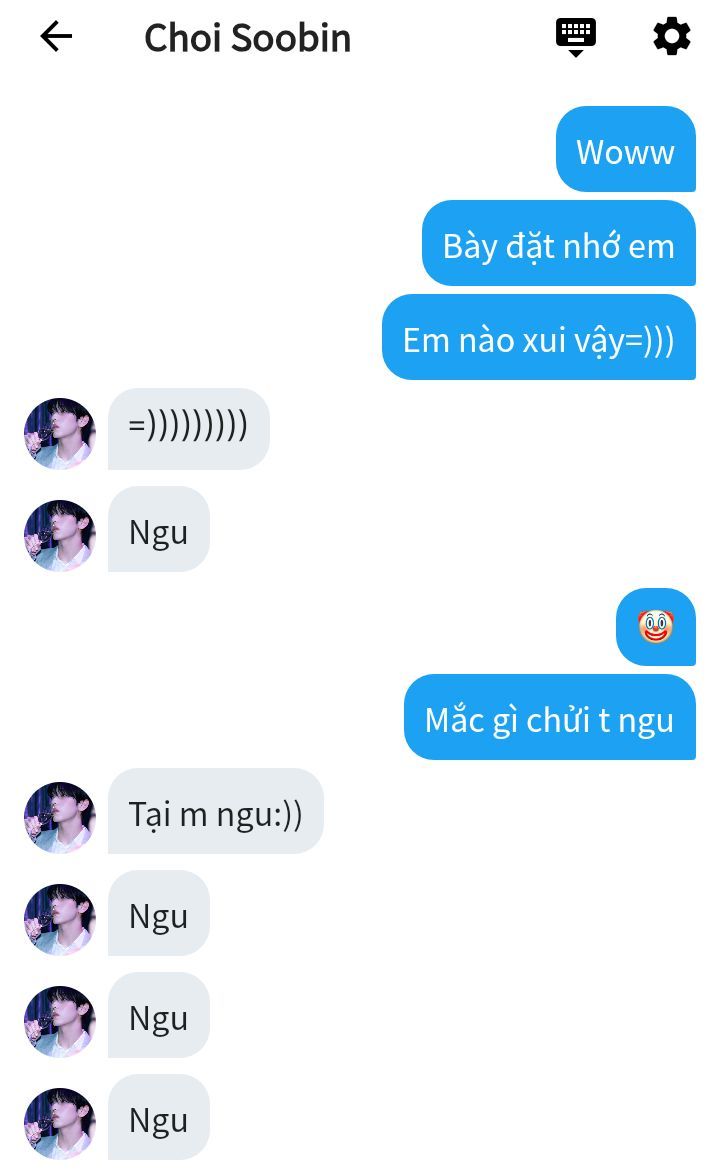Viewport: 720px width, 1171px height.
Task: Open chat settings gear icon
Action: point(671,37)
